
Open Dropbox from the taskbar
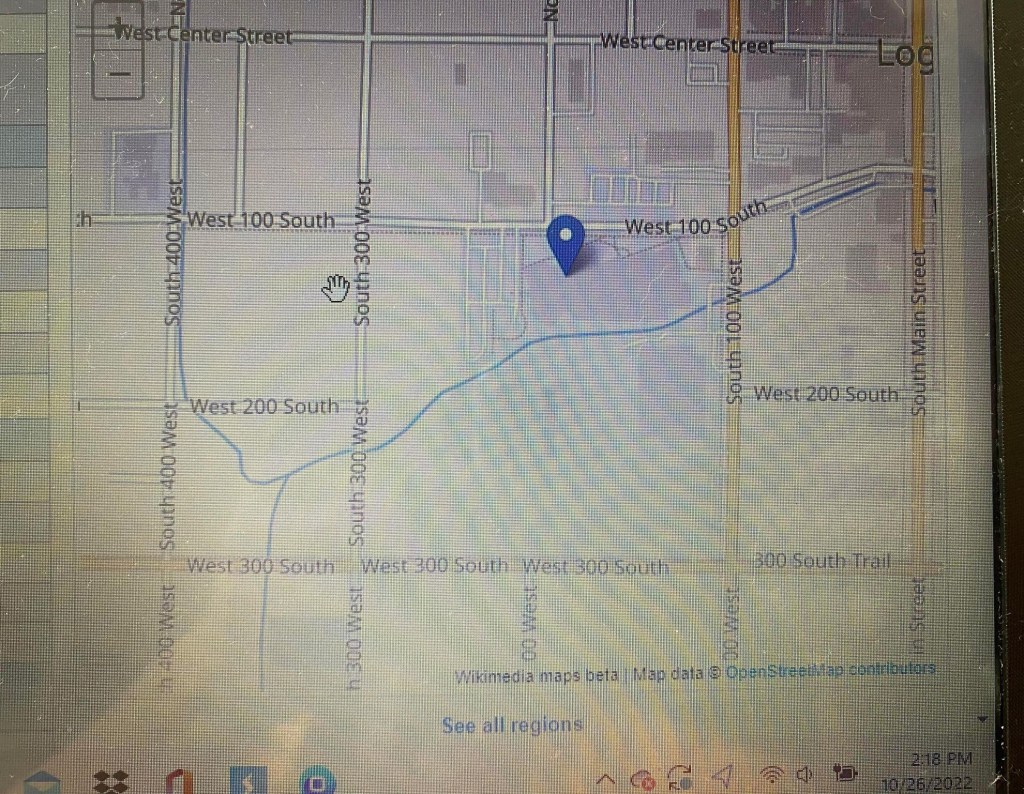pos(109,782)
